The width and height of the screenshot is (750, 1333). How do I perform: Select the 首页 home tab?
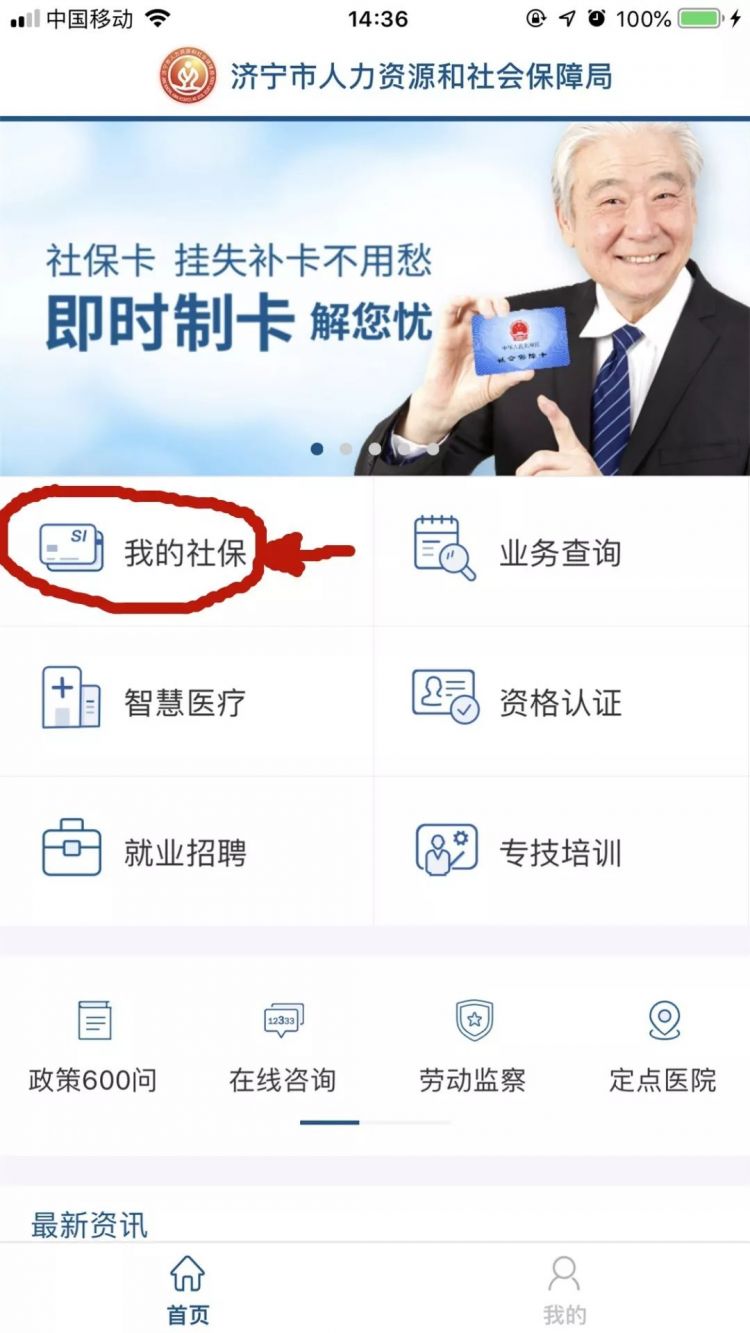click(x=187, y=1289)
